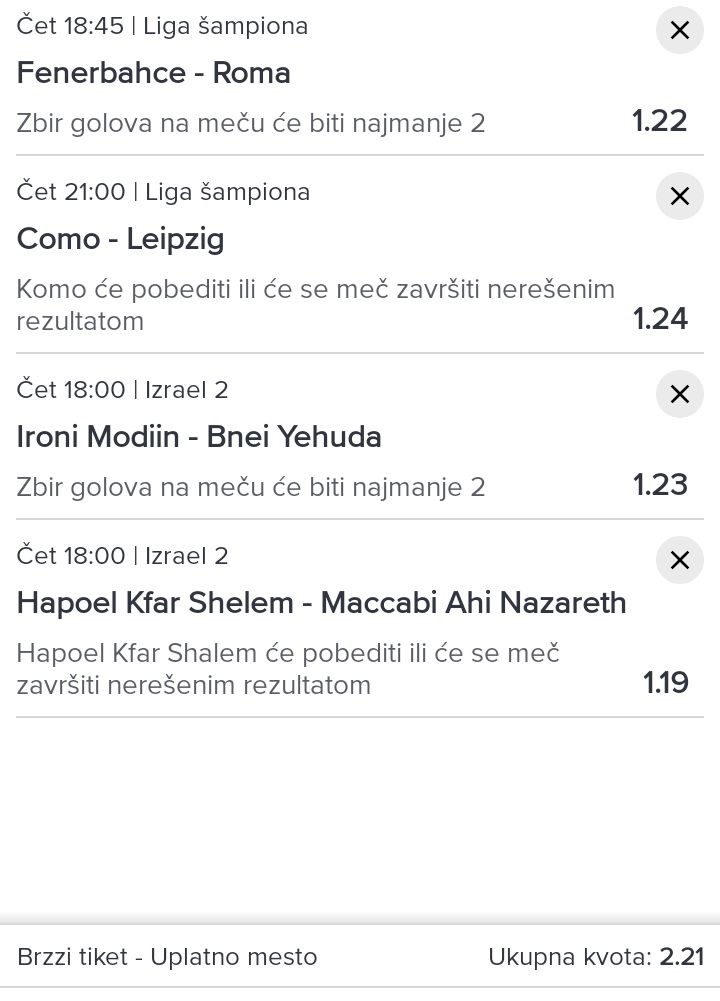
Task: Open the Como - Leipzig match
Action: (120, 239)
